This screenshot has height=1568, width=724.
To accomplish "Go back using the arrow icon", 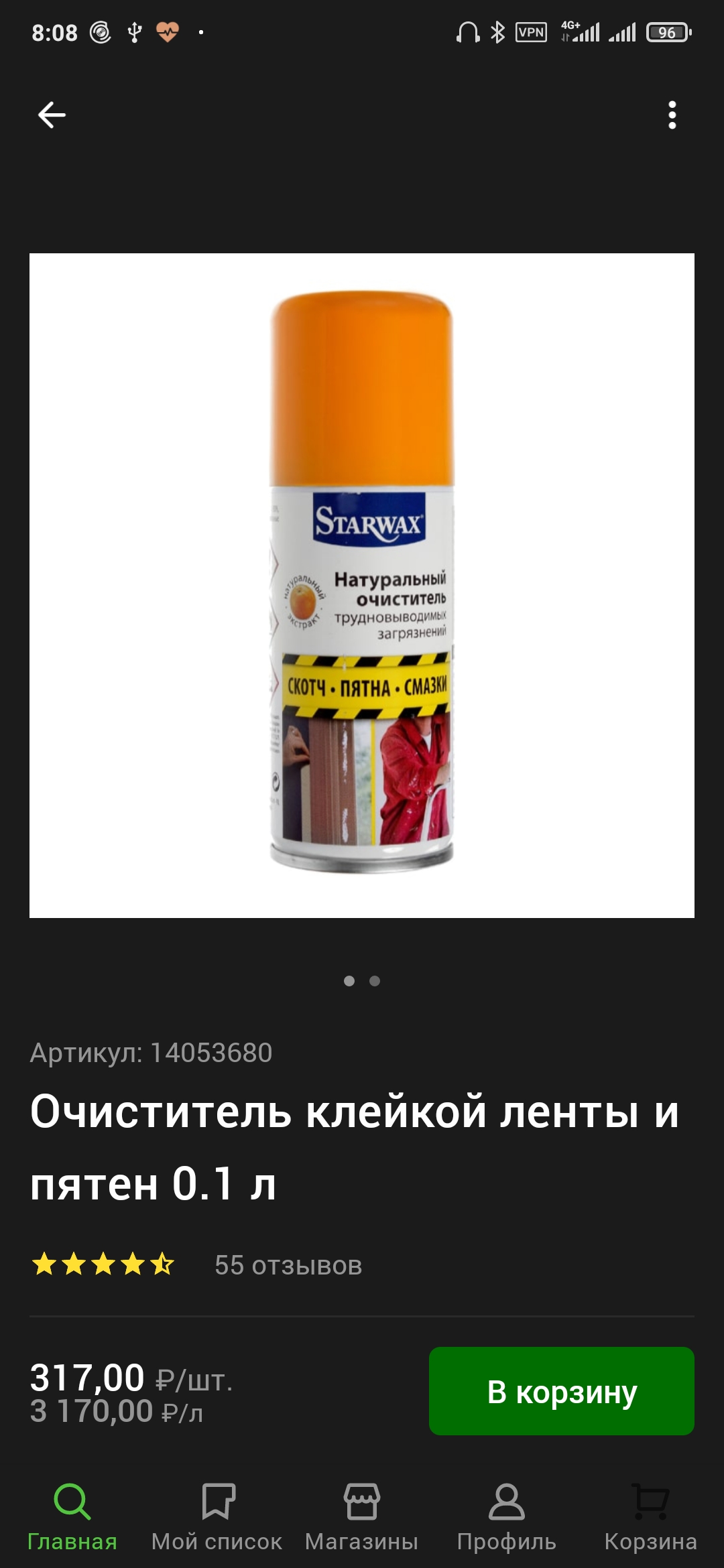I will (52, 115).
